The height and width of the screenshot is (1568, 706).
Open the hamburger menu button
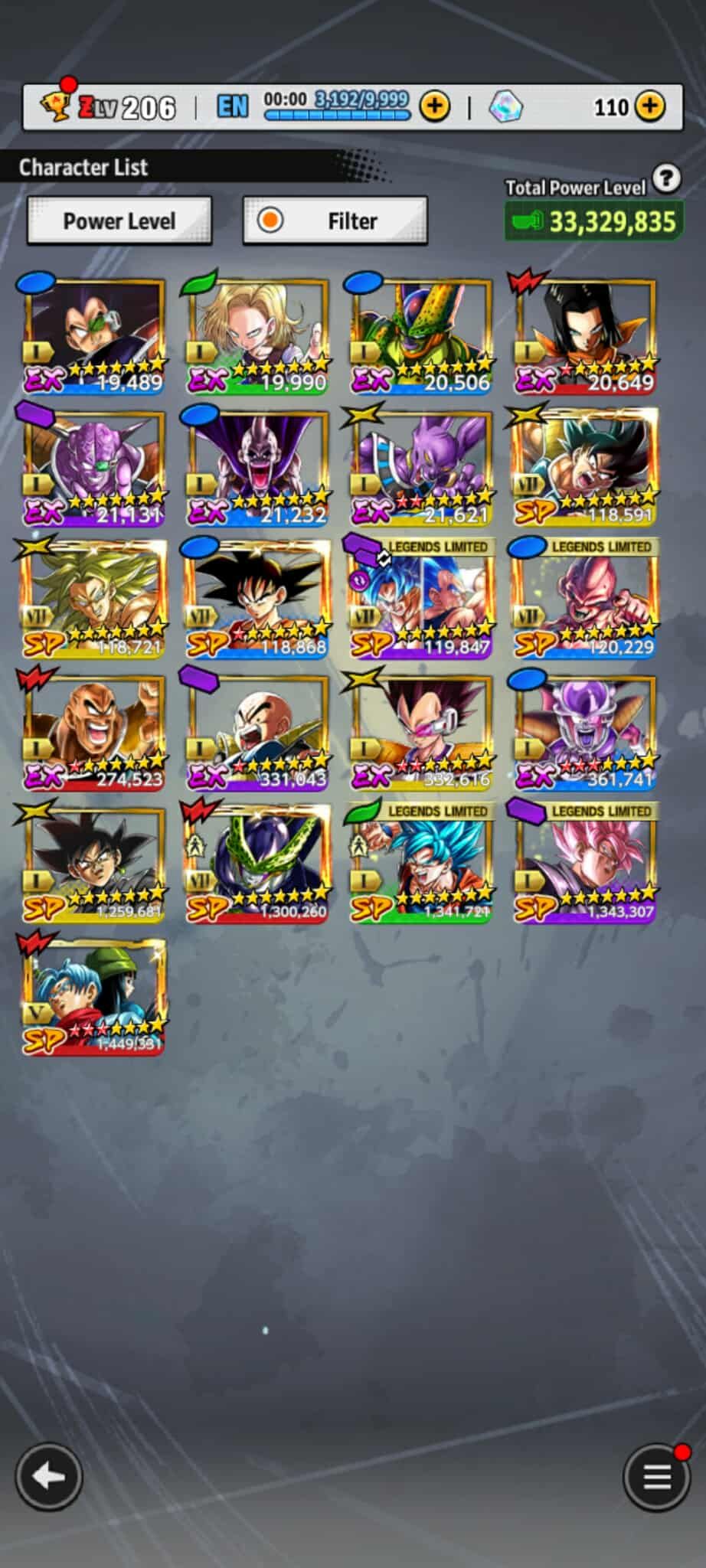[656, 1477]
